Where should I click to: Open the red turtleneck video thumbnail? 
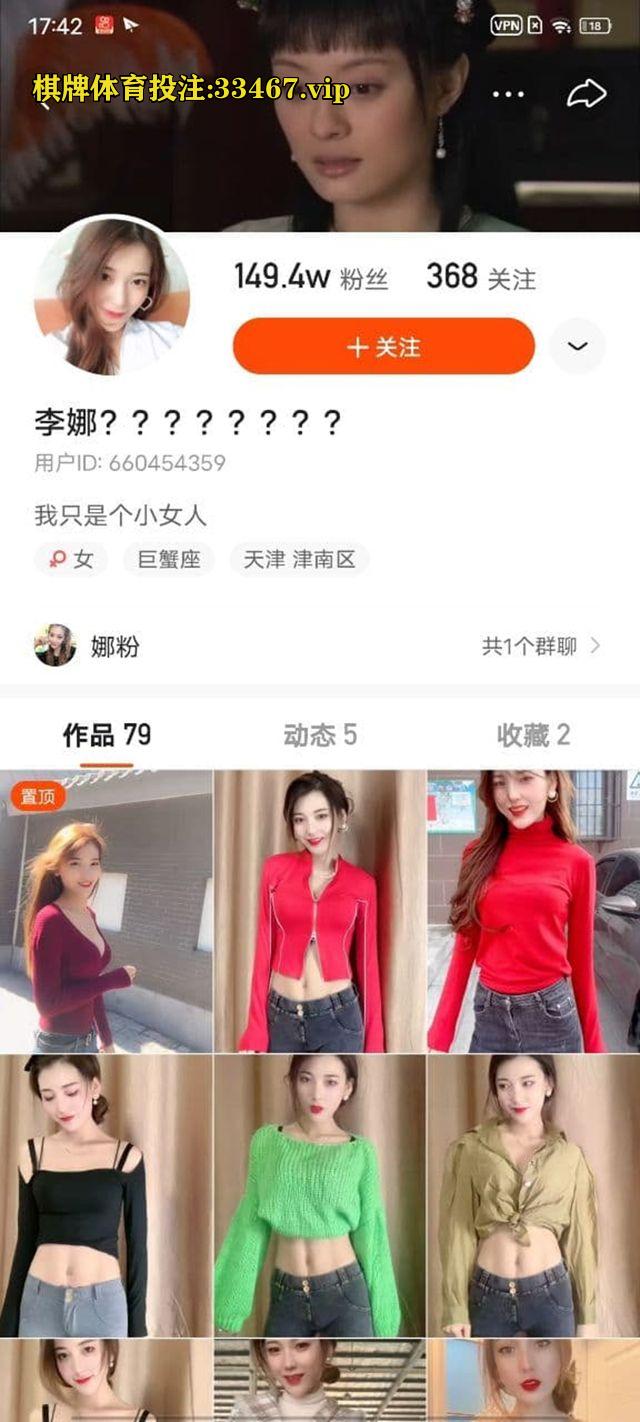pos(533,910)
